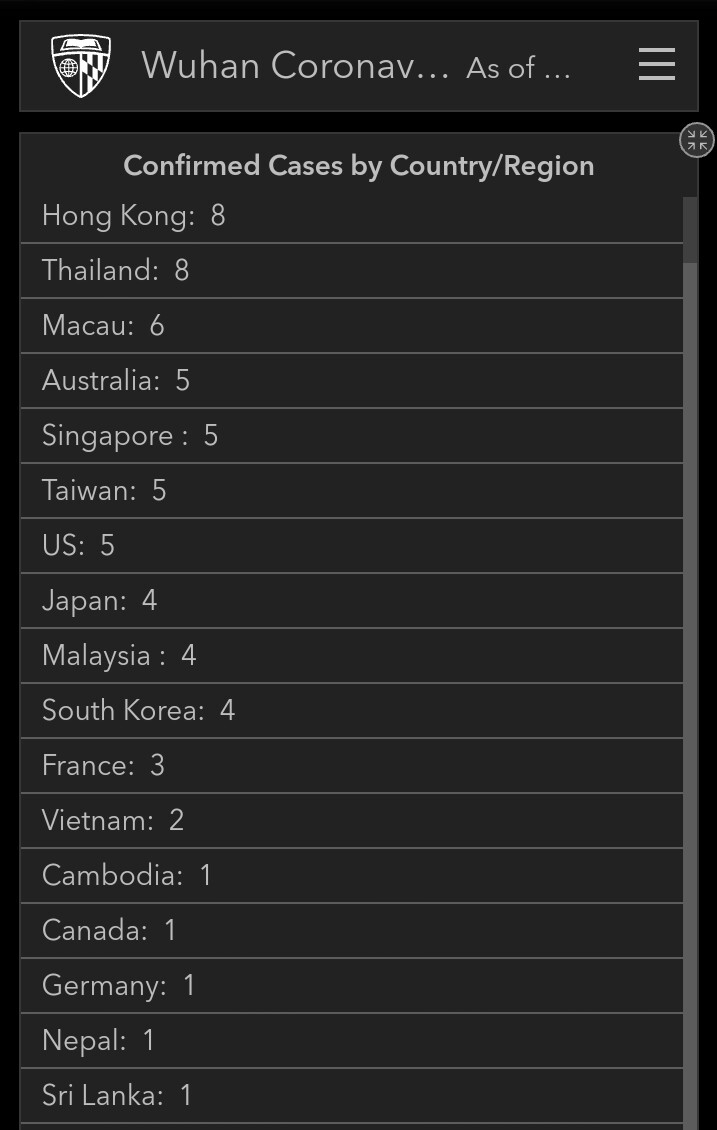Open the hamburger menu
This screenshot has width=717, height=1130.
click(x=656, y=66)
